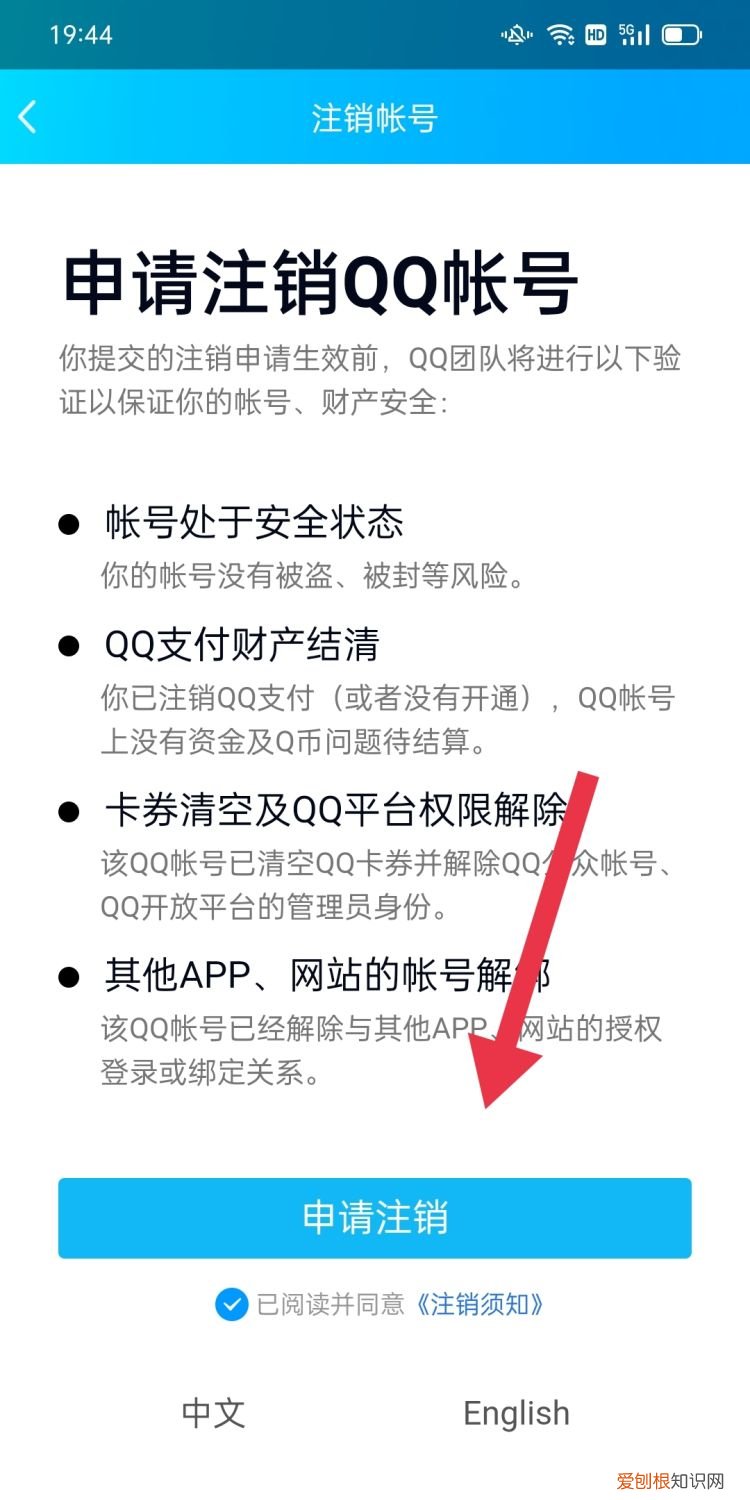Tap the 注销帐号 page title
Viewport: 750px width, 1500px height.
click(x=375, y=117)
